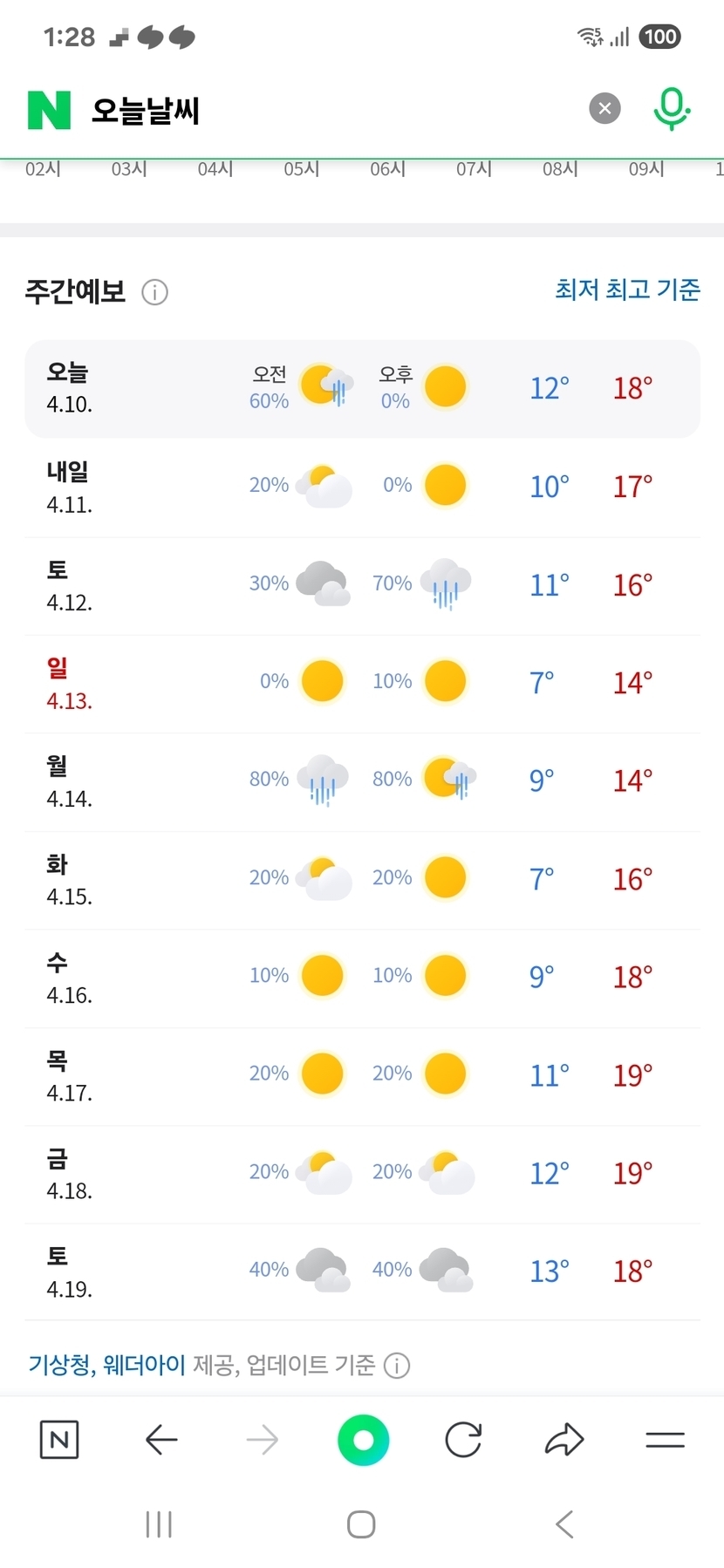Open the Naver home N button
The height and width of the screenshot is (1568, 724).
[59, 1440]
